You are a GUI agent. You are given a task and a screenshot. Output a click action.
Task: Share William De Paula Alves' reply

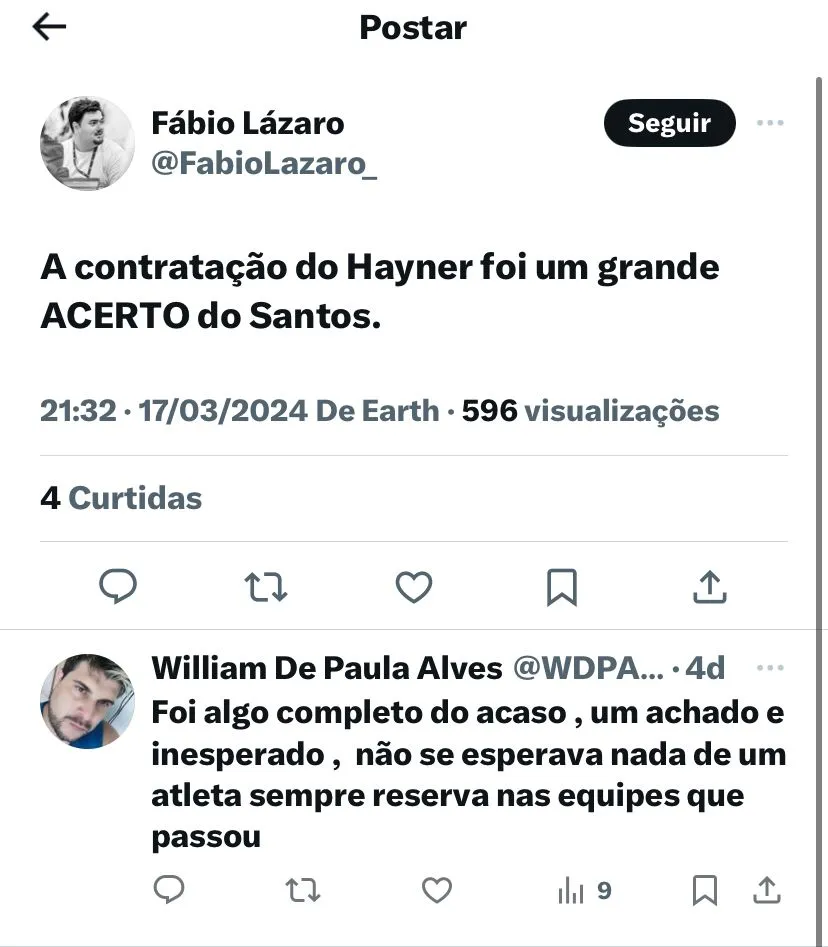coord(766,889)
